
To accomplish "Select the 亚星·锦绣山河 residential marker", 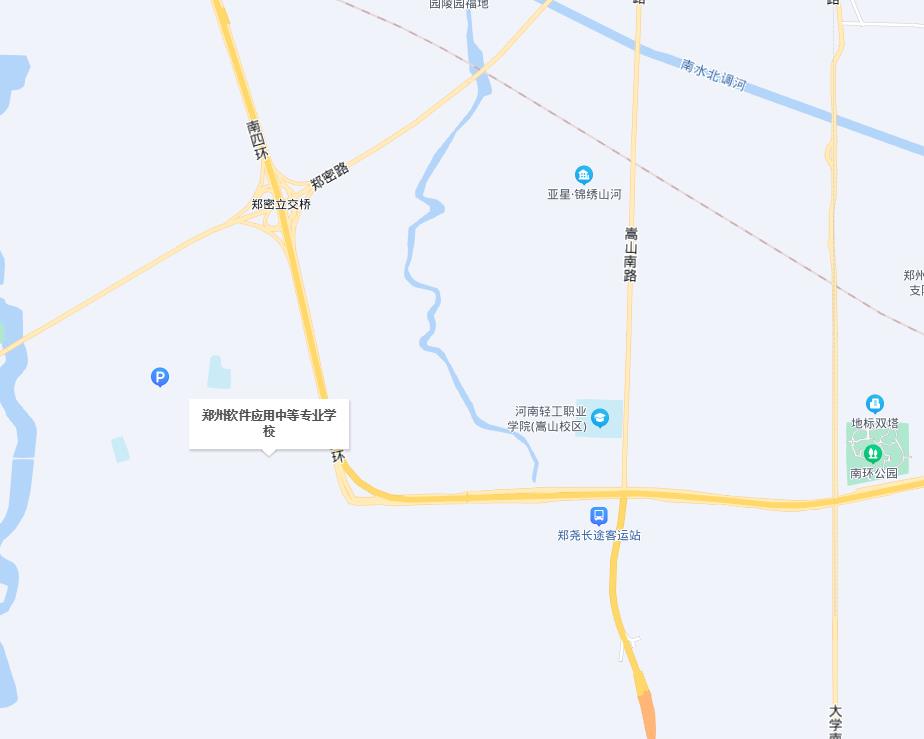I will (584, 175).
